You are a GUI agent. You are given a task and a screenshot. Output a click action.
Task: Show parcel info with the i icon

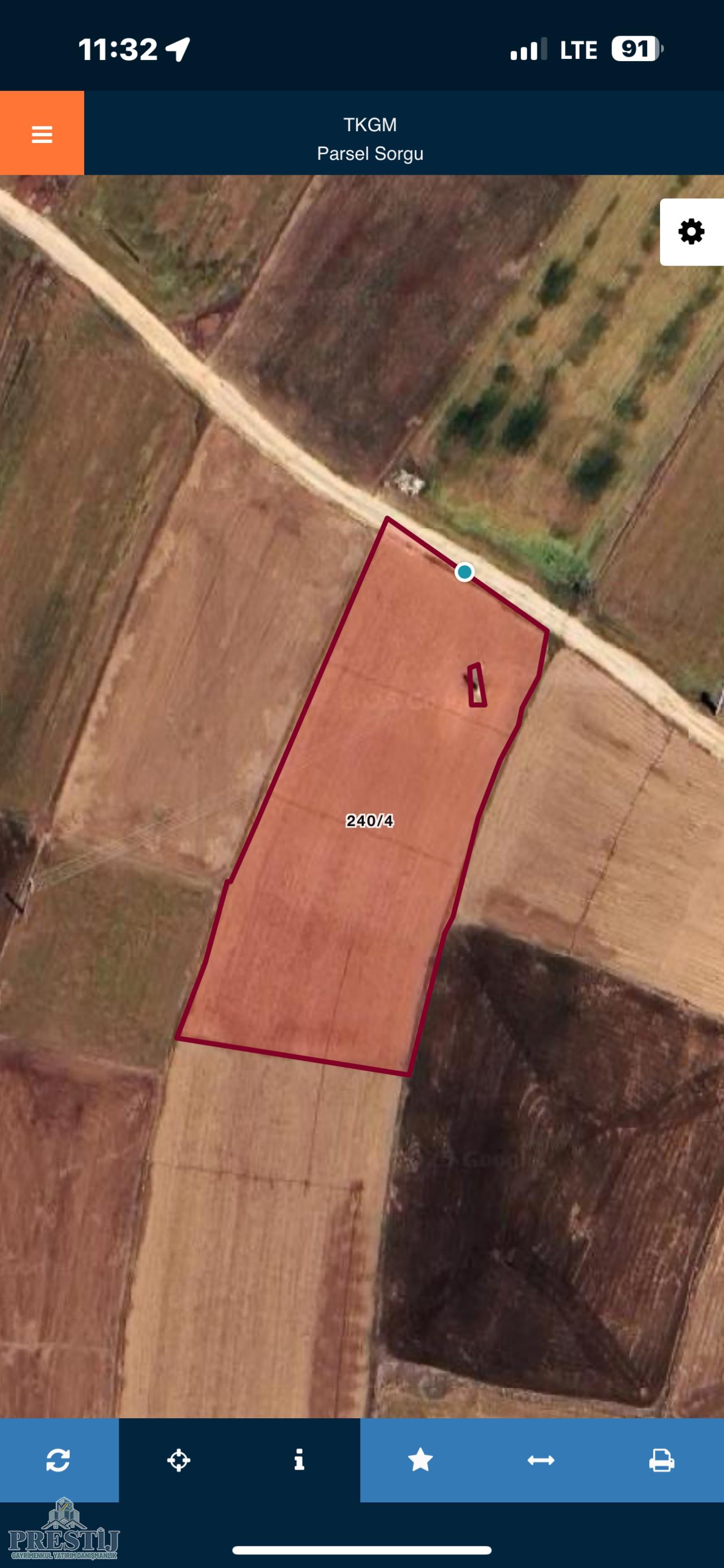pos(299,1459)
